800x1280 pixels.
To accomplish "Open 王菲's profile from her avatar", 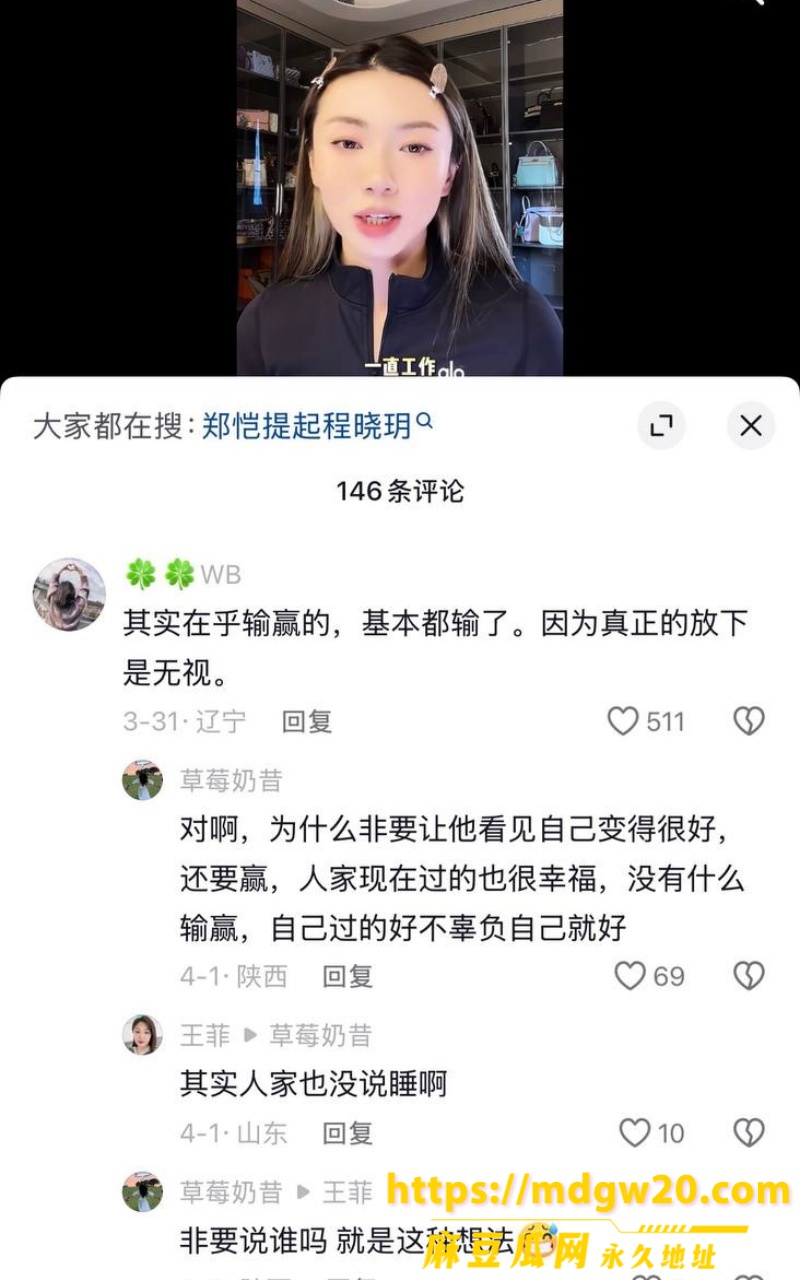I will tap(142, 1034).
